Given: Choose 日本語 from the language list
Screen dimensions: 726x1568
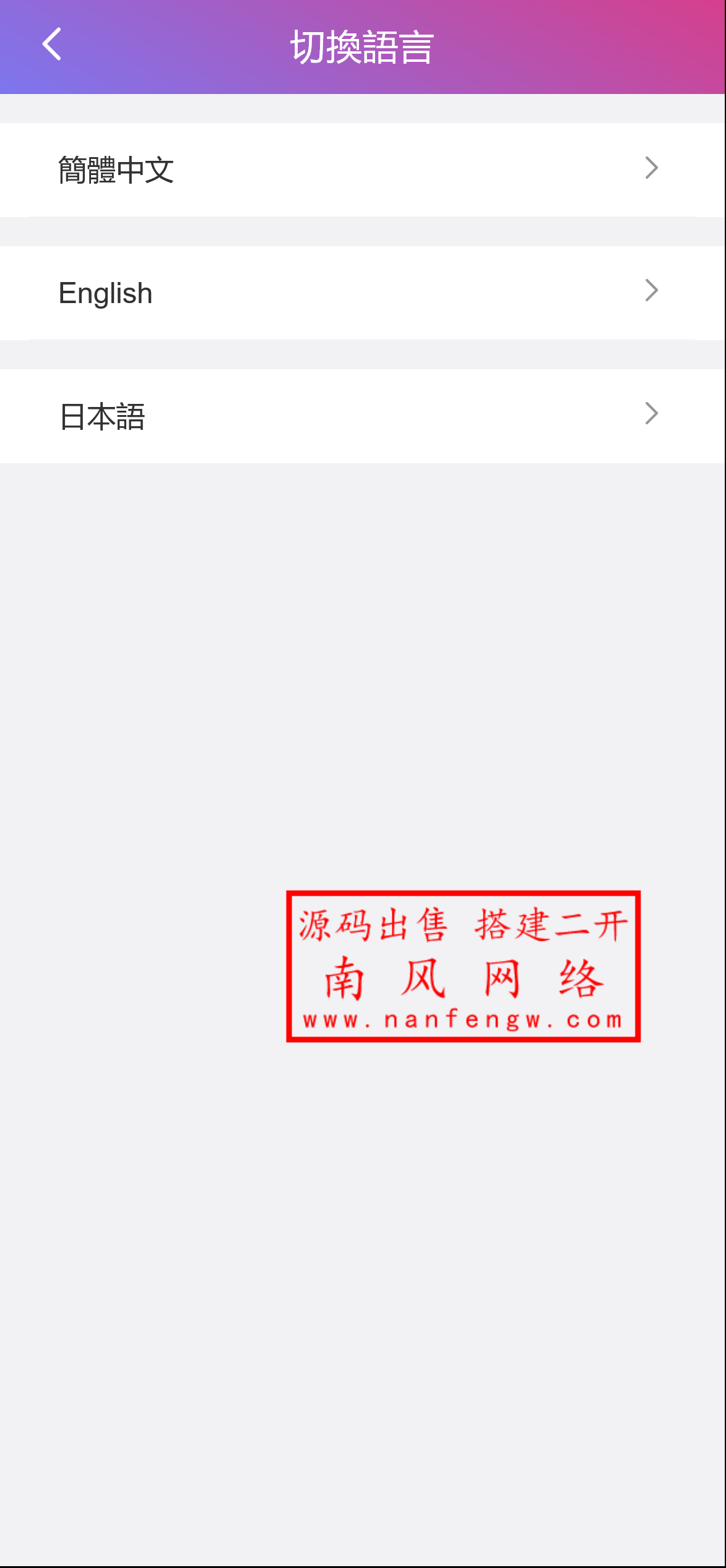Looking at the screenshot, I should click(x=362, y=416).
